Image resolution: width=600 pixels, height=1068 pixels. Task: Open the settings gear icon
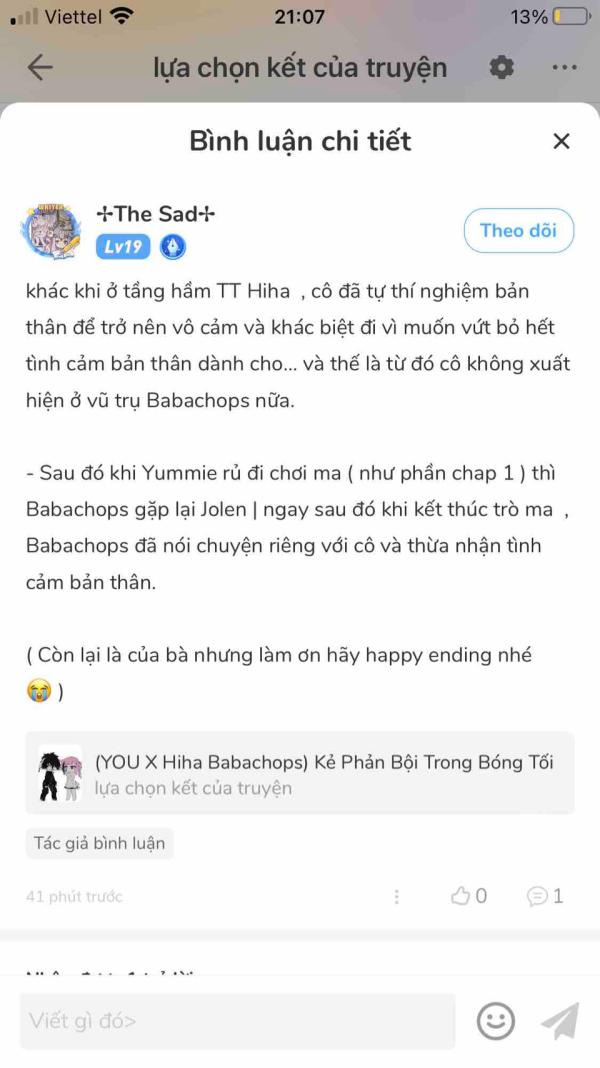point(501,67)
